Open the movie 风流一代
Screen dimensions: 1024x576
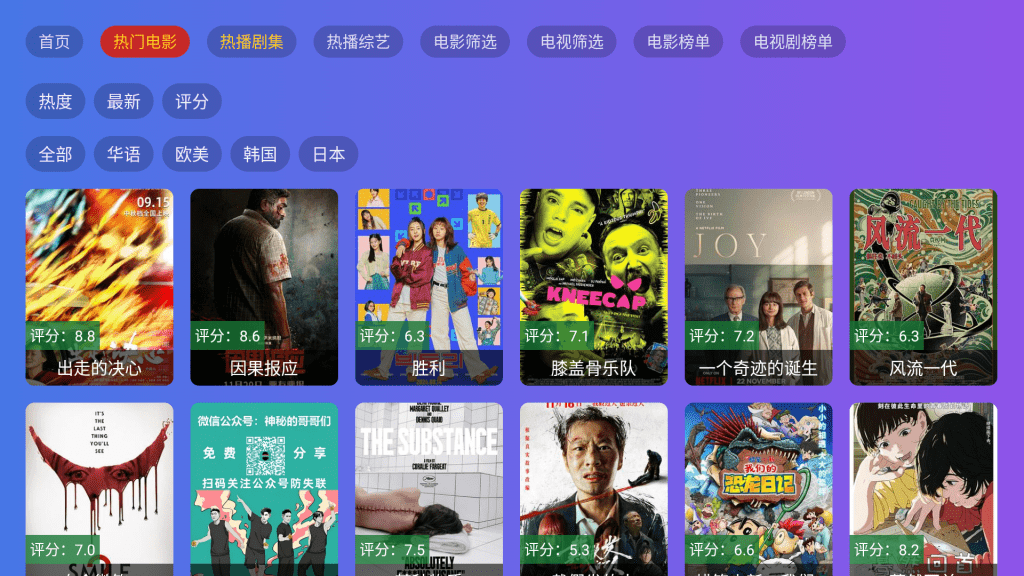(x=923, y=287)
